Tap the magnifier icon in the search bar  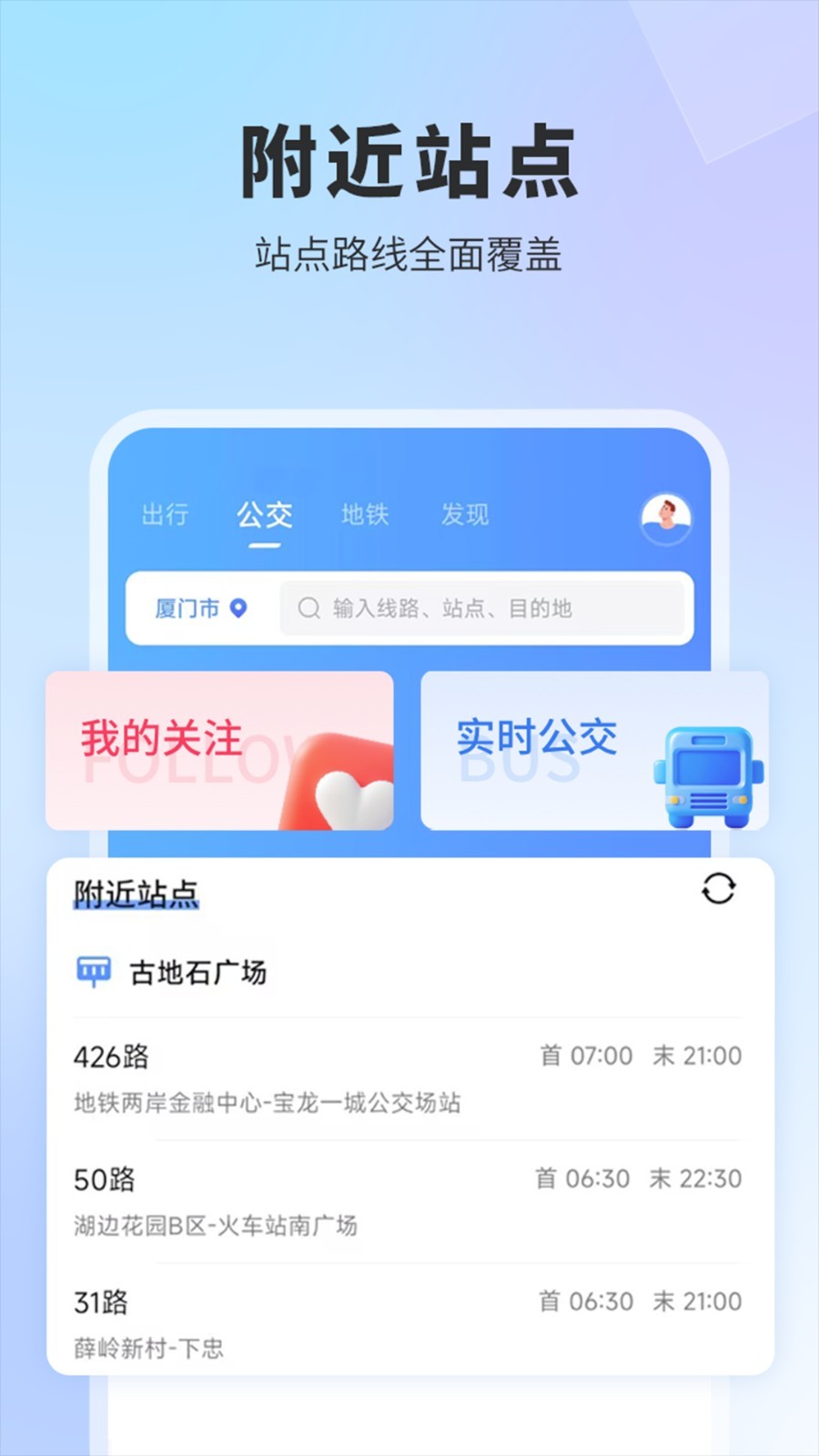coord(309,608)
